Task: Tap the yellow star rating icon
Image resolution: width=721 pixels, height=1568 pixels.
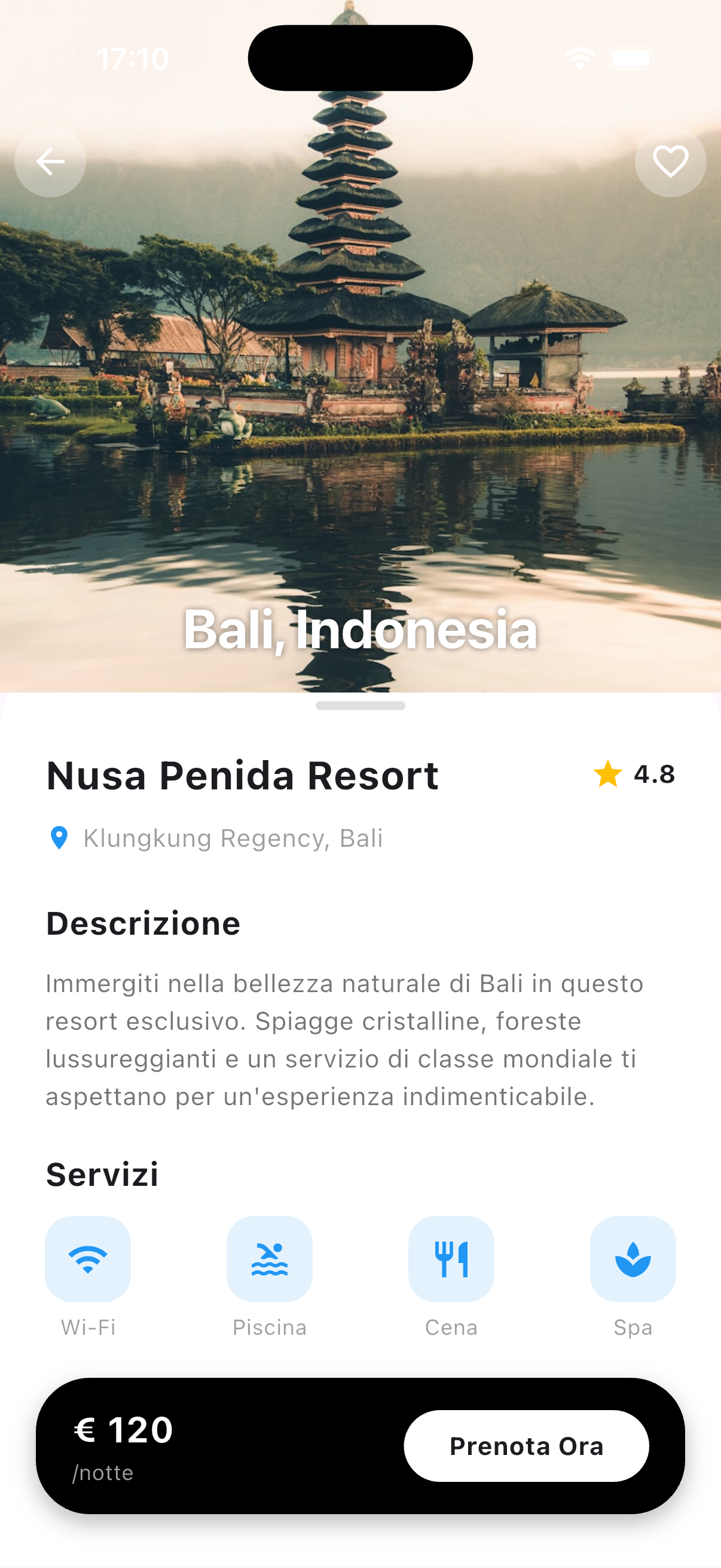Action: coord(607,774)
